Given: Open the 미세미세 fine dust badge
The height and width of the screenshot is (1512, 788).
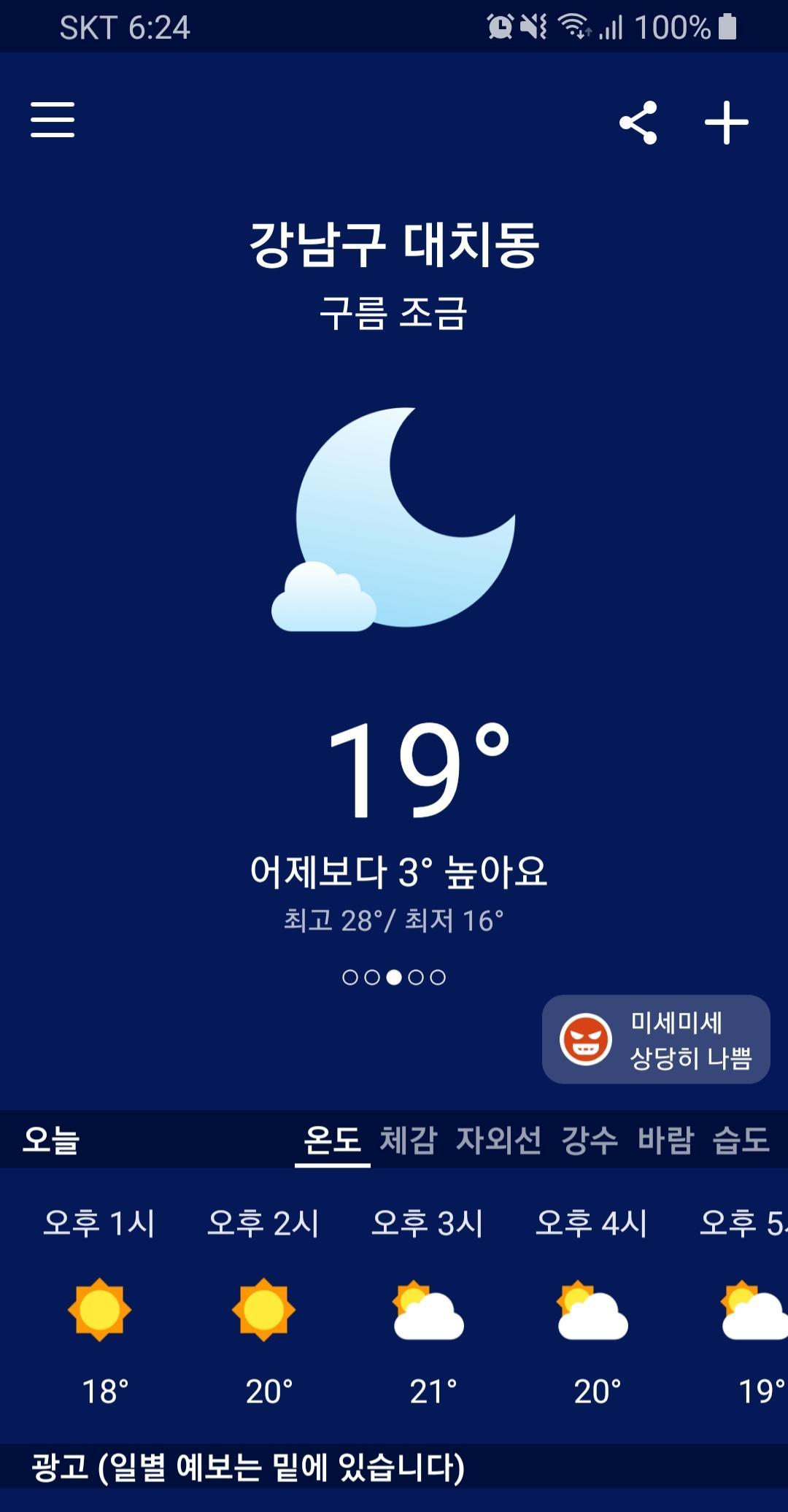Looking at the screenshot, I should tap(656, 1039).
